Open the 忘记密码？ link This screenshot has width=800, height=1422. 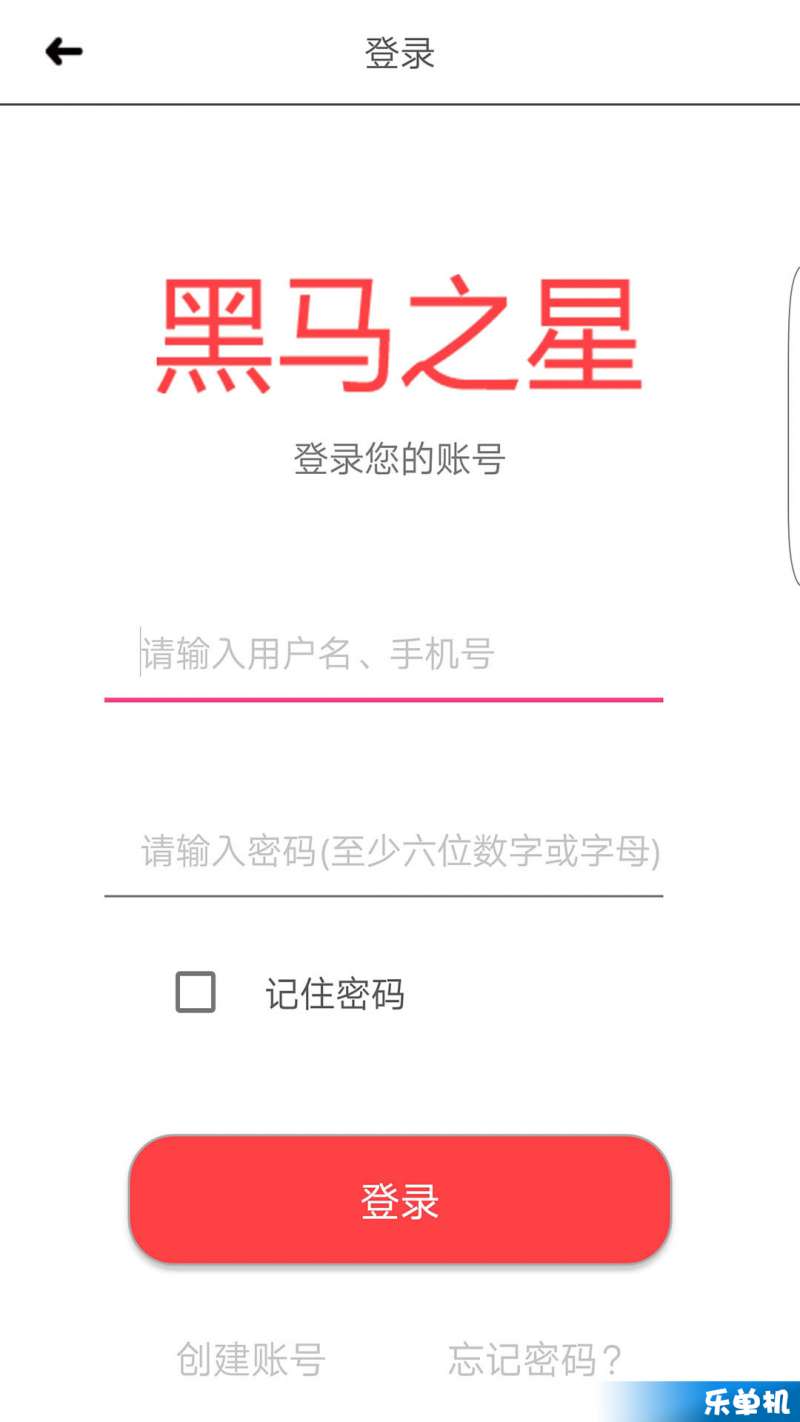click(535, 1360)
